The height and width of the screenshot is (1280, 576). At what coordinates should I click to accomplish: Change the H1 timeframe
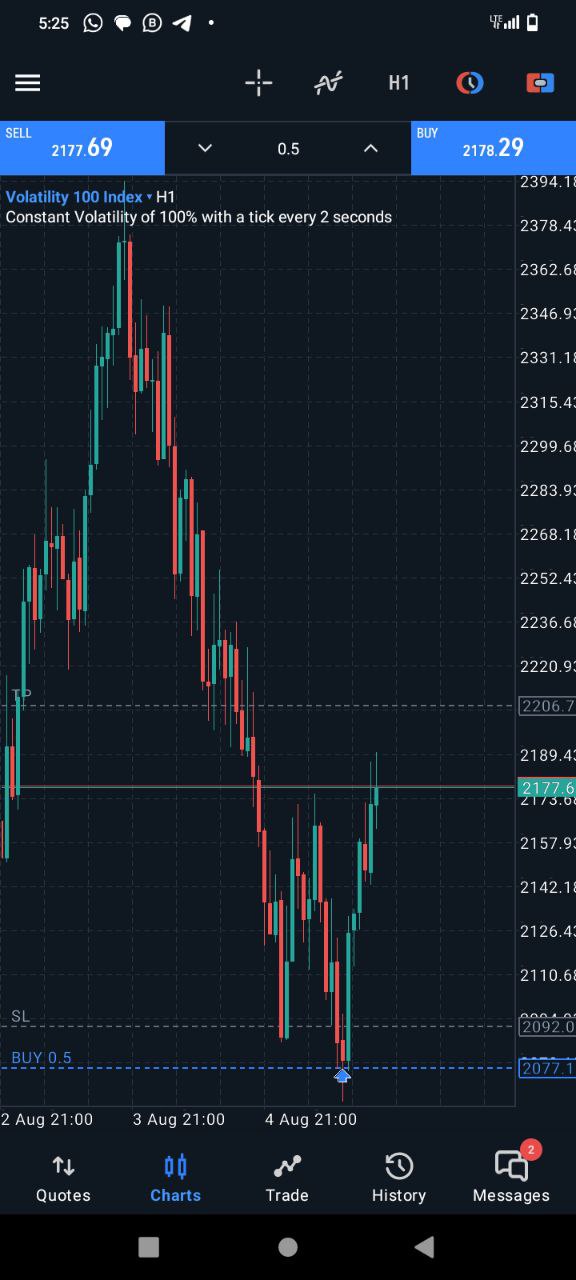pos(399,83)
